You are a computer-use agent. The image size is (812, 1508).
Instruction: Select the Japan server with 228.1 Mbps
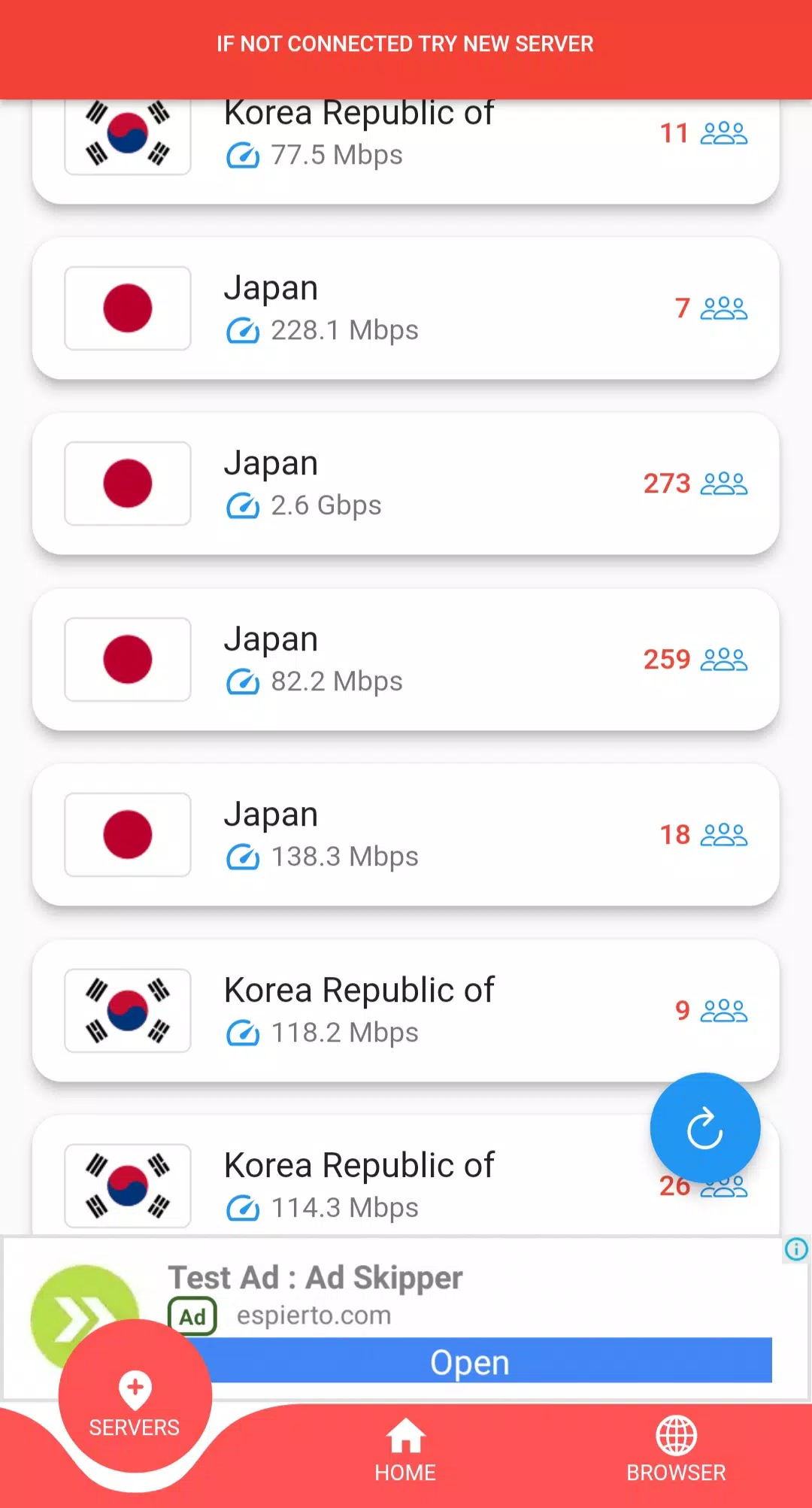pos(405,308)
